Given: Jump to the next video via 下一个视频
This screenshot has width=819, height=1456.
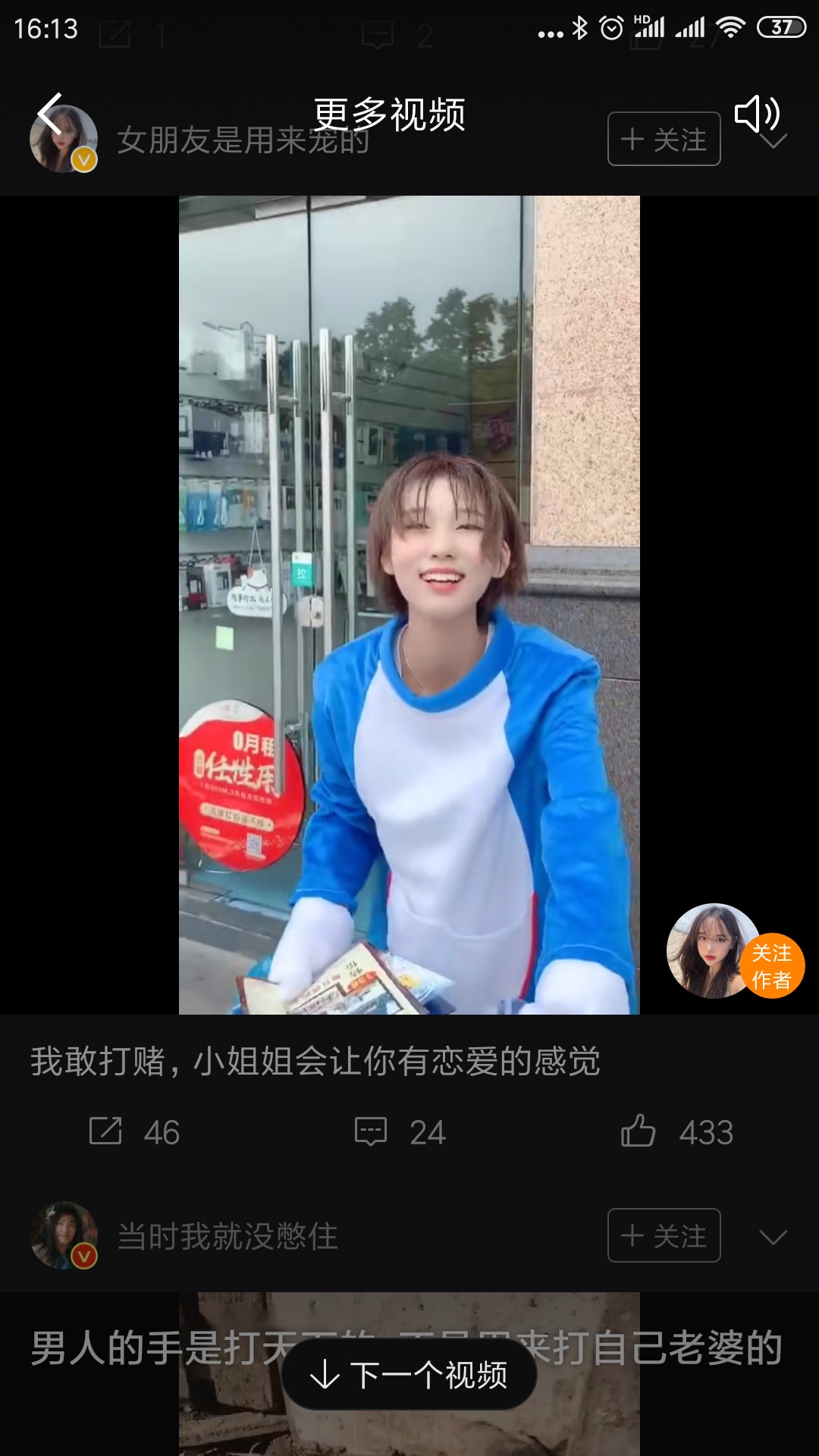Looking at the screenshot, I should 409,1374.
